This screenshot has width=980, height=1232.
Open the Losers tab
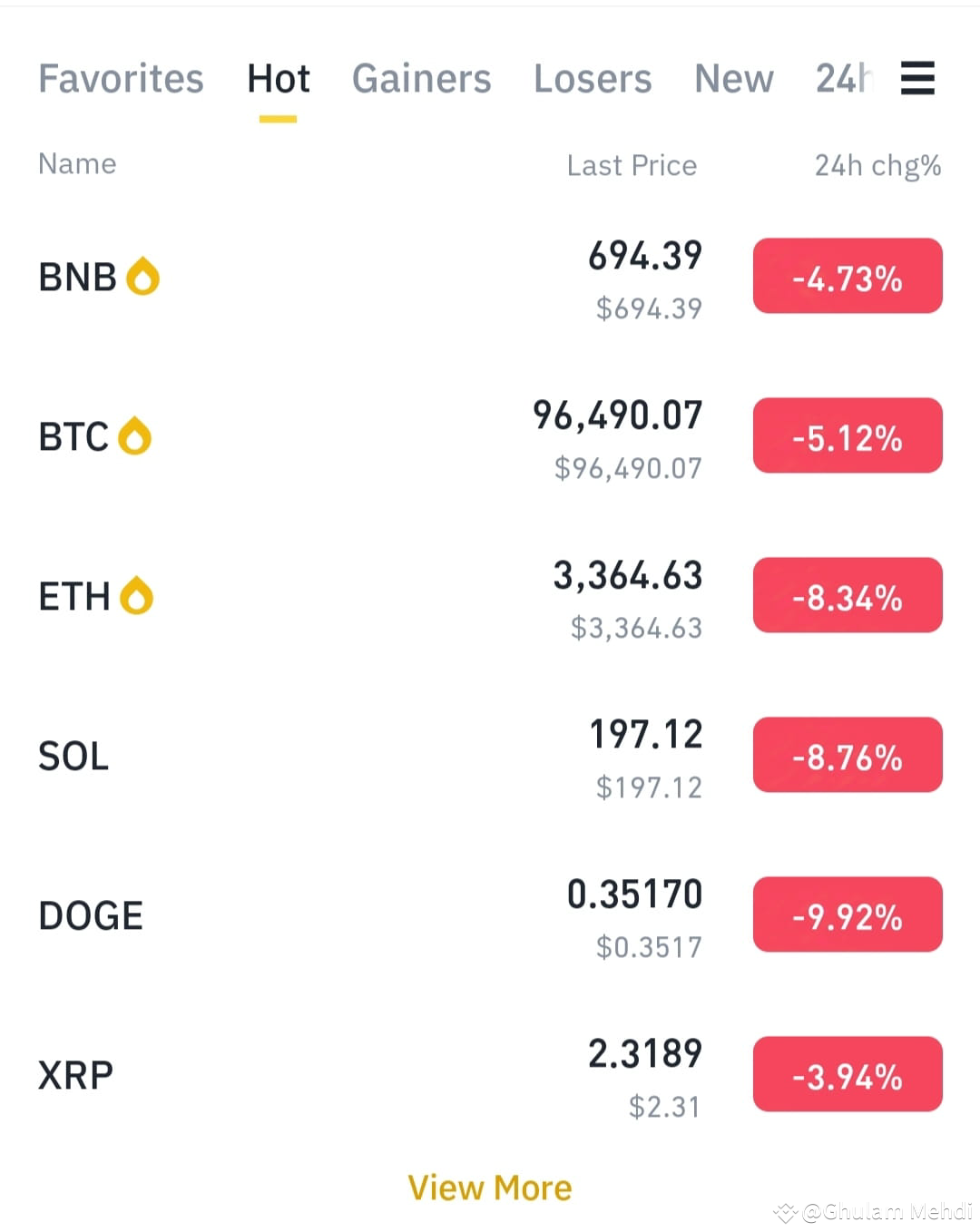coord(593,79)
